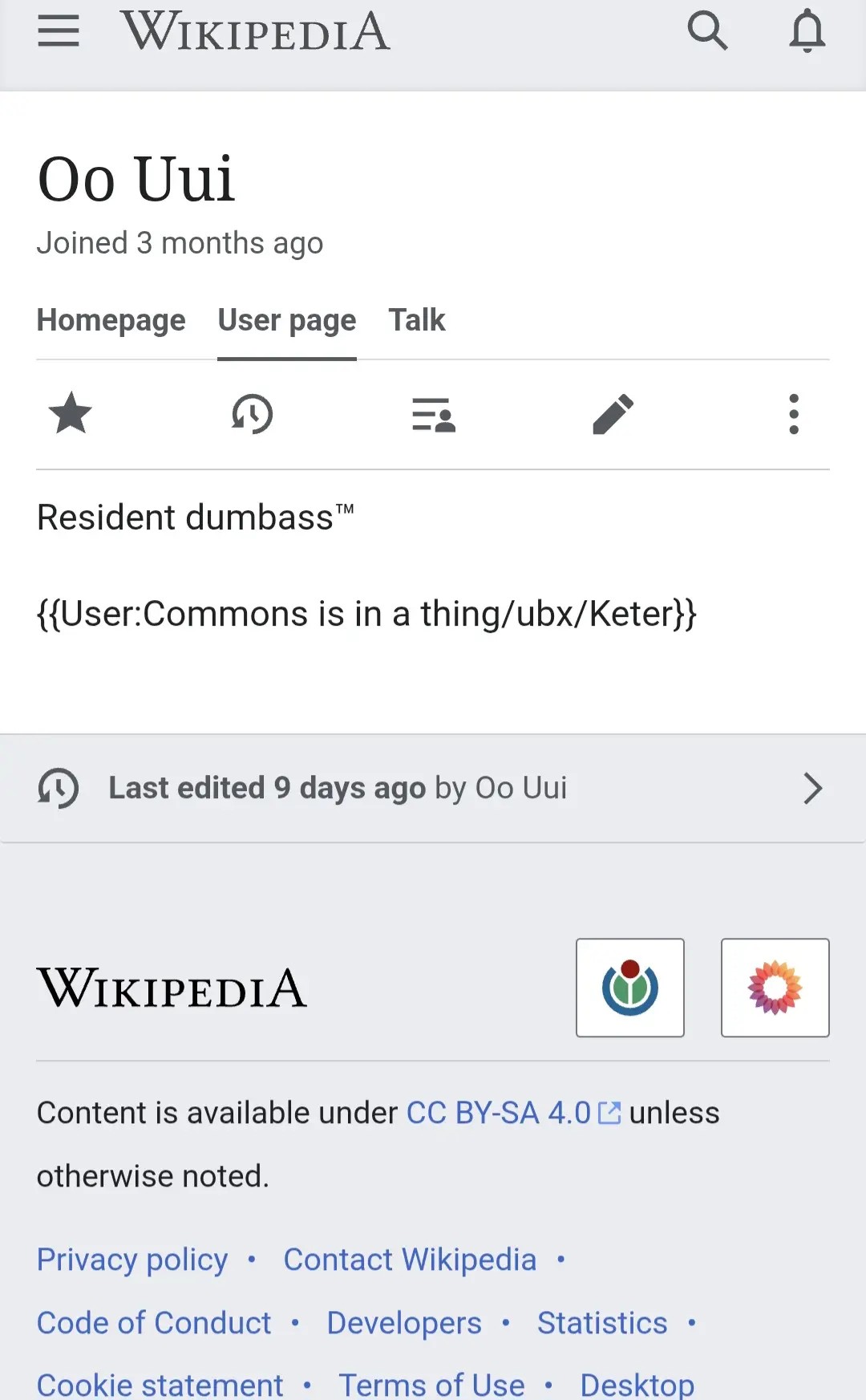Open the main hamburger menu
Image resolution: width=866 pixels, height=1400 pixels.
pos(59,31)
